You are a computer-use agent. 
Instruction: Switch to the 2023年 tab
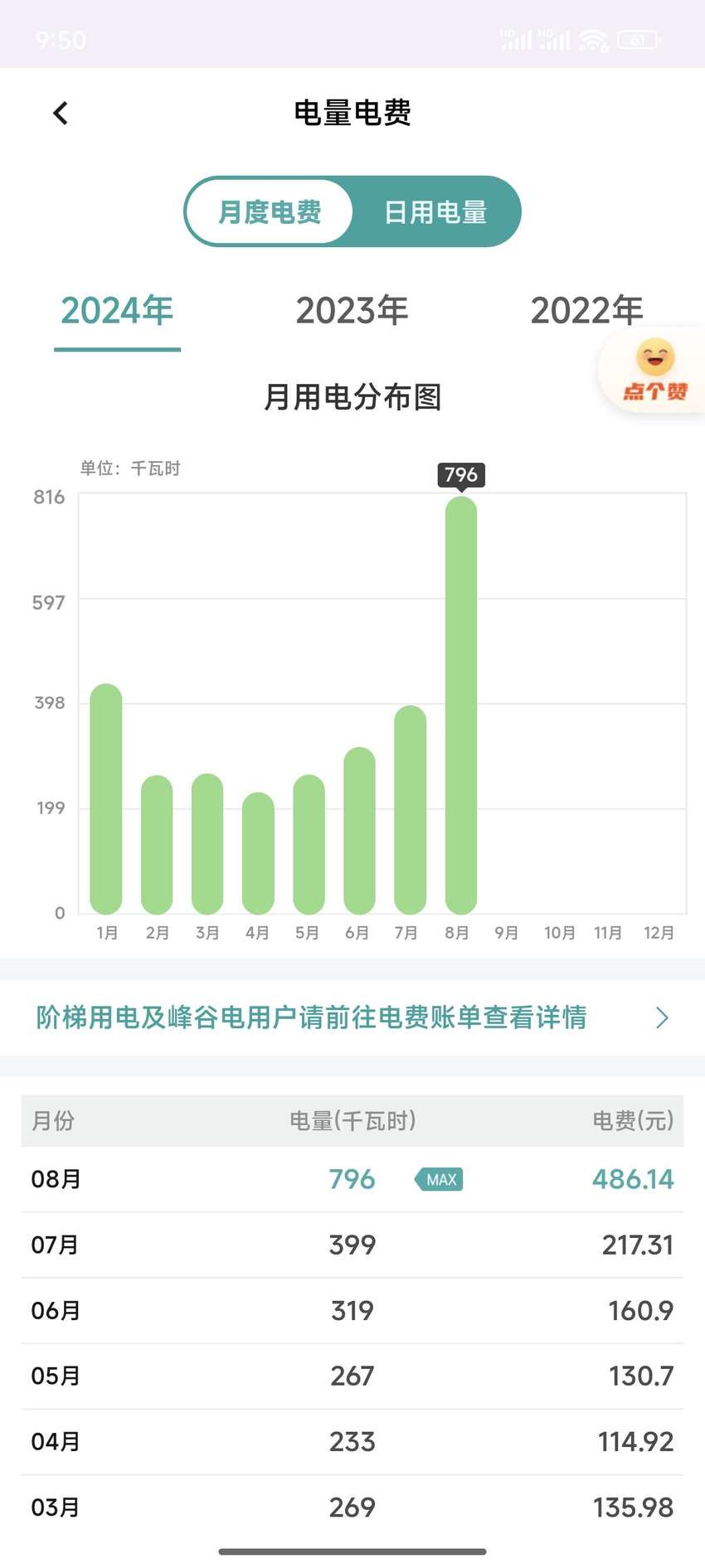(352, 312)
